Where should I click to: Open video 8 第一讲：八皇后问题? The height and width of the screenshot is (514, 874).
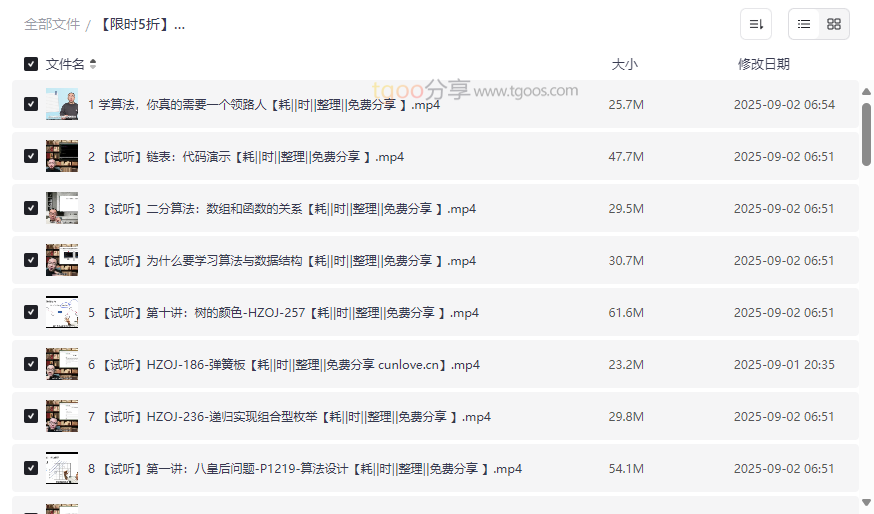[304, 469]
